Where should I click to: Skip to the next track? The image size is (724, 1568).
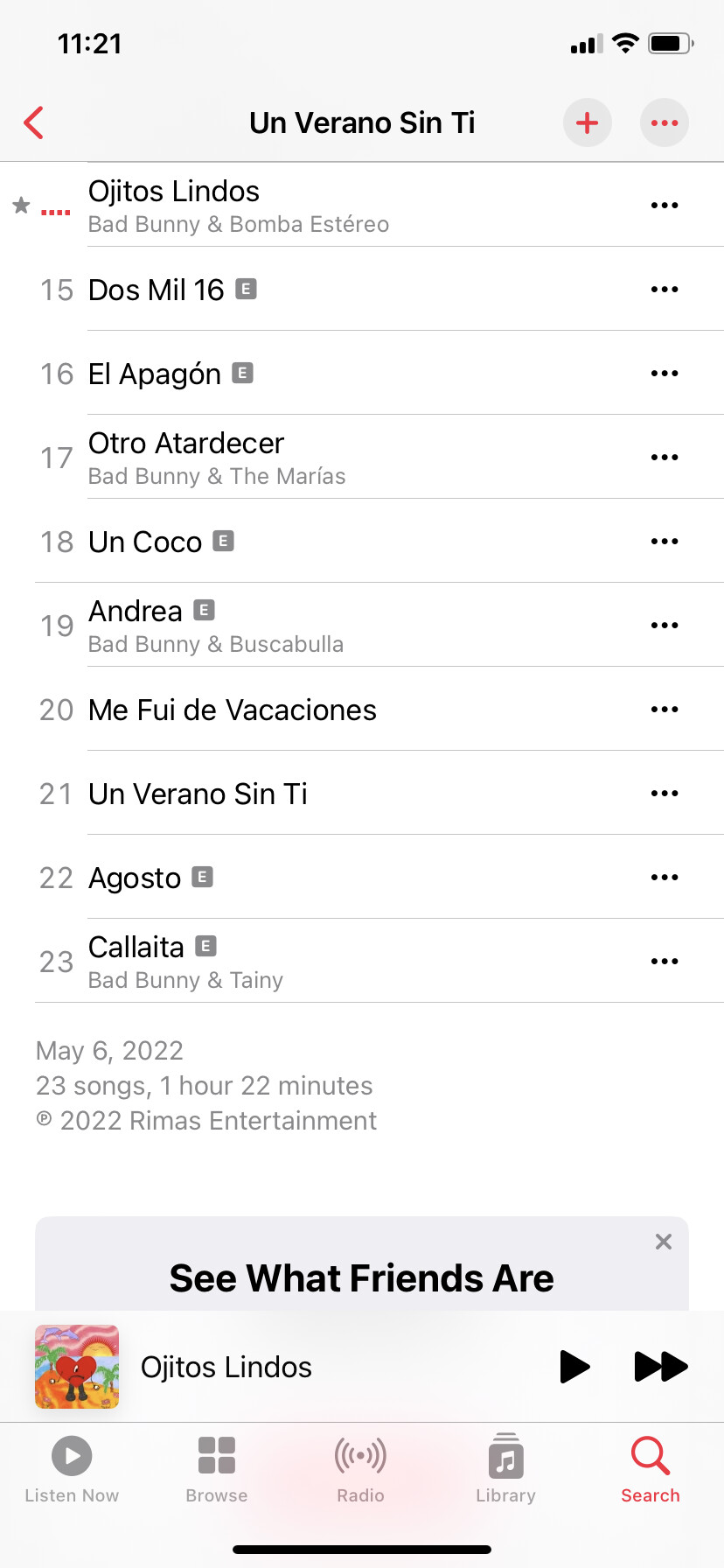(660, 1367)
